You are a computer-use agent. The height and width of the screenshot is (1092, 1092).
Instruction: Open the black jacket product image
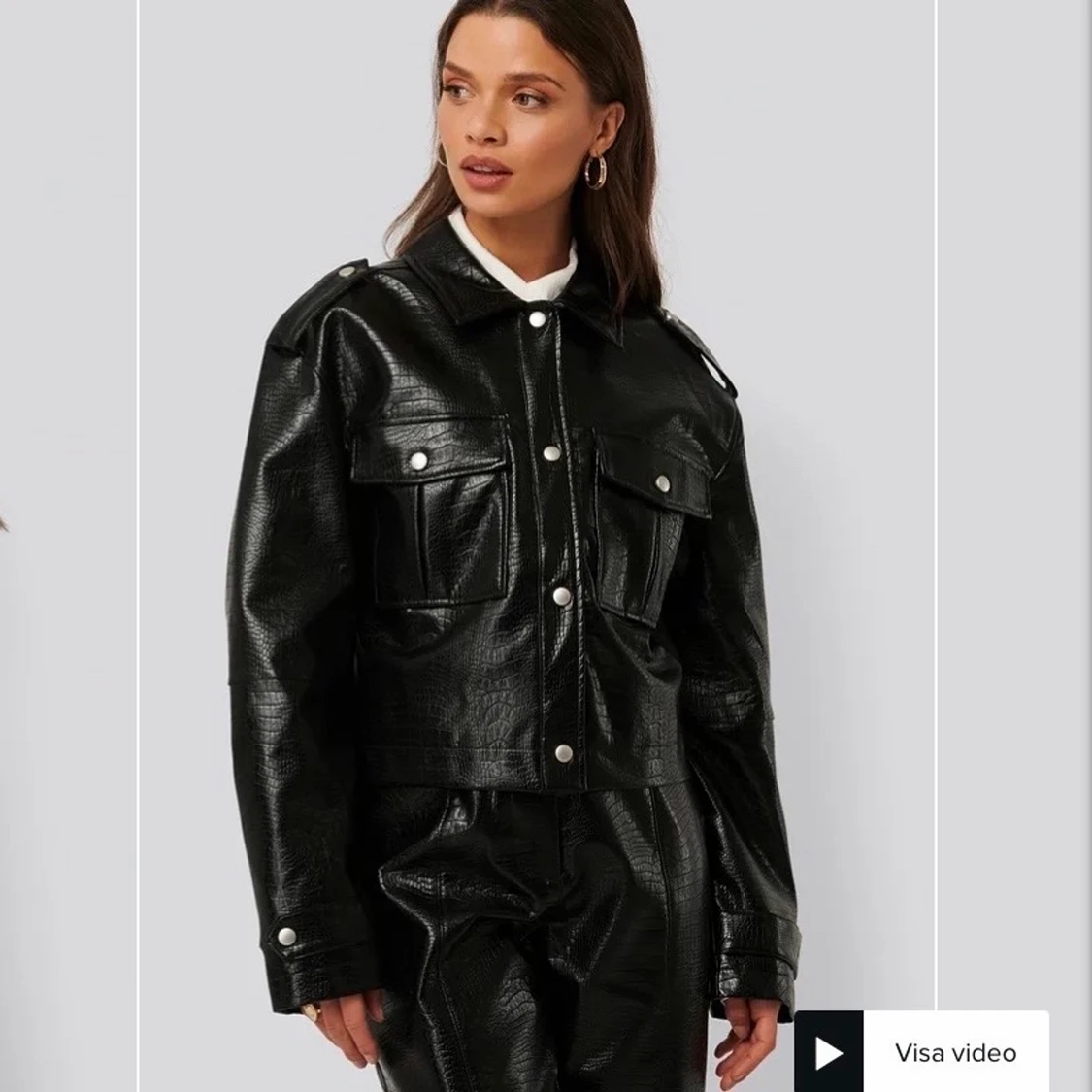(536, 544)
